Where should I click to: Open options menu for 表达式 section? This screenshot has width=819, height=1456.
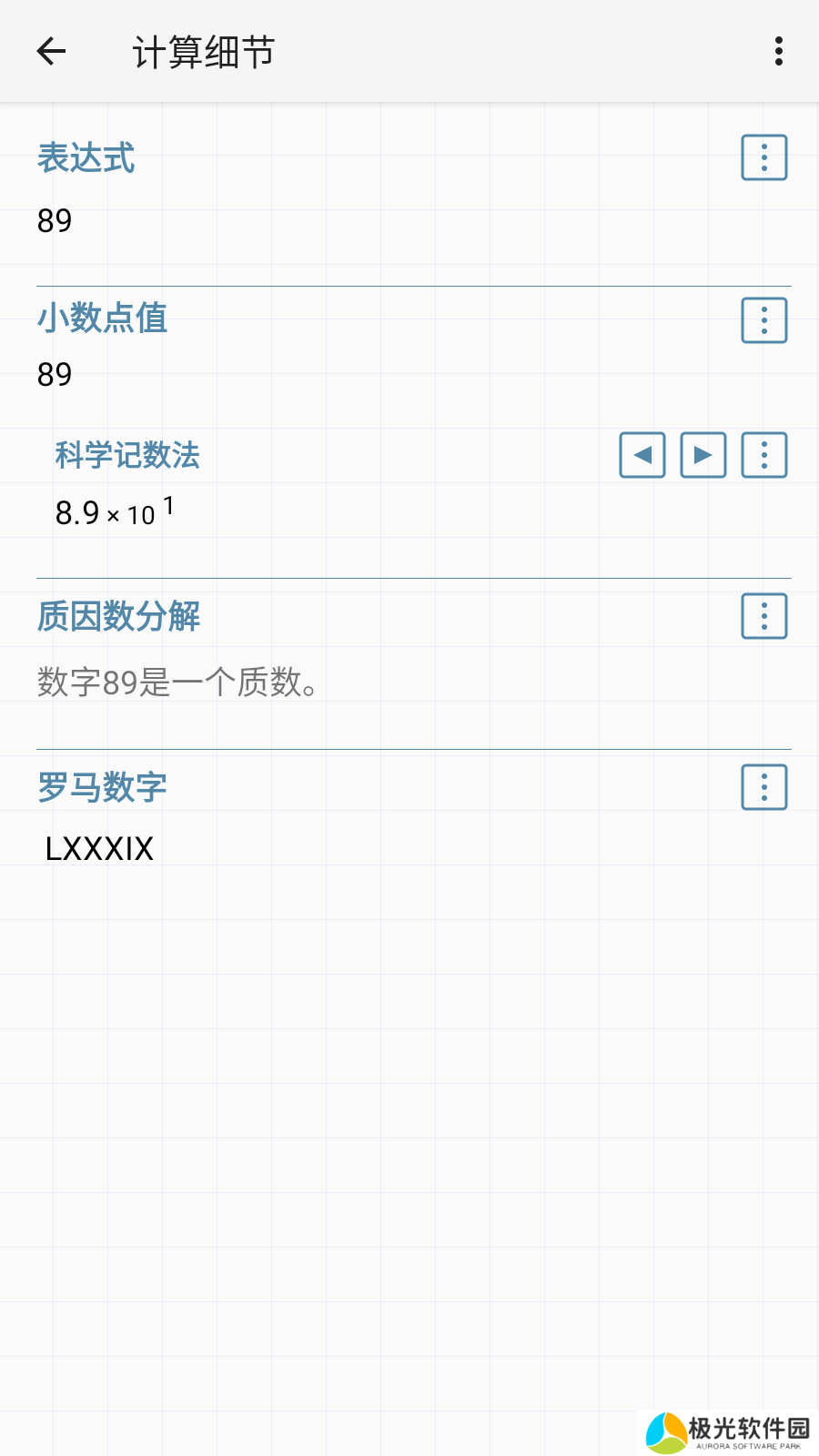(x=763, y=158)
